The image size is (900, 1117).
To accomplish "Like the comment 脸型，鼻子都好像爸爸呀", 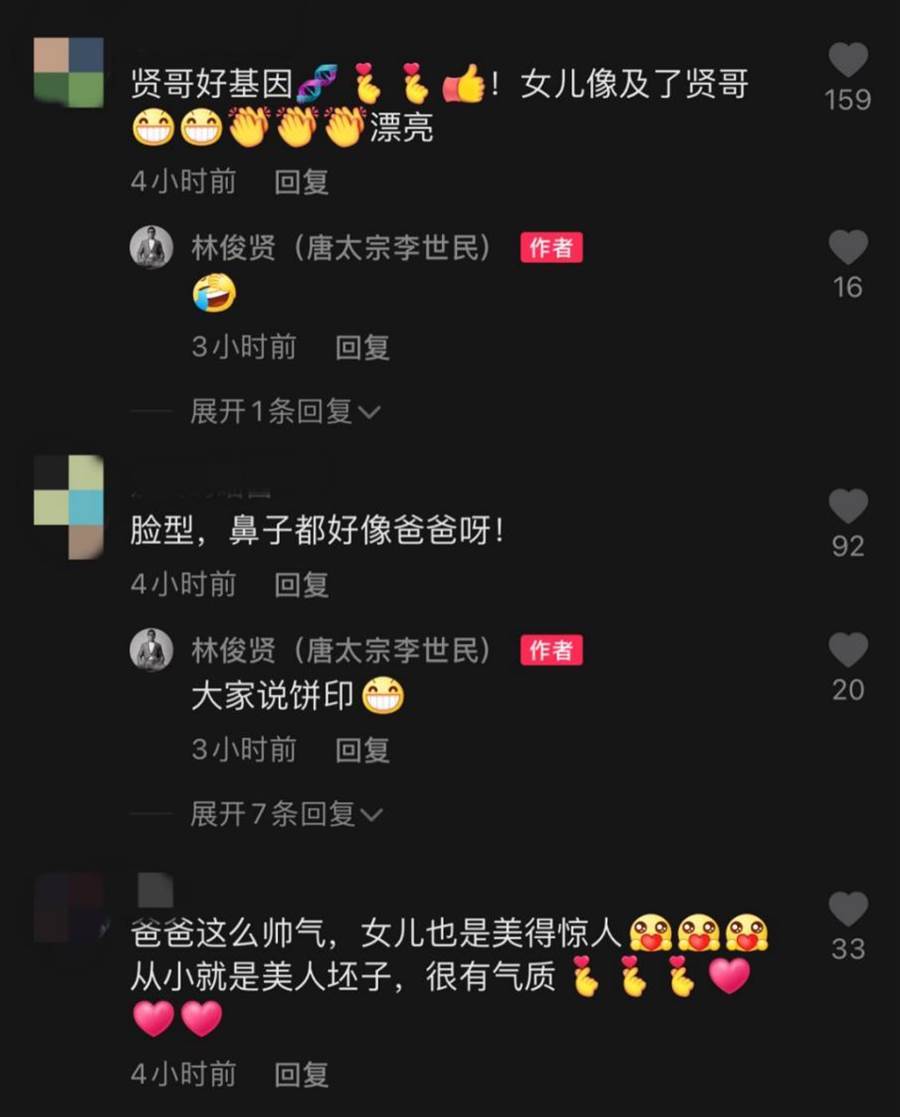I will coord(848,506).
